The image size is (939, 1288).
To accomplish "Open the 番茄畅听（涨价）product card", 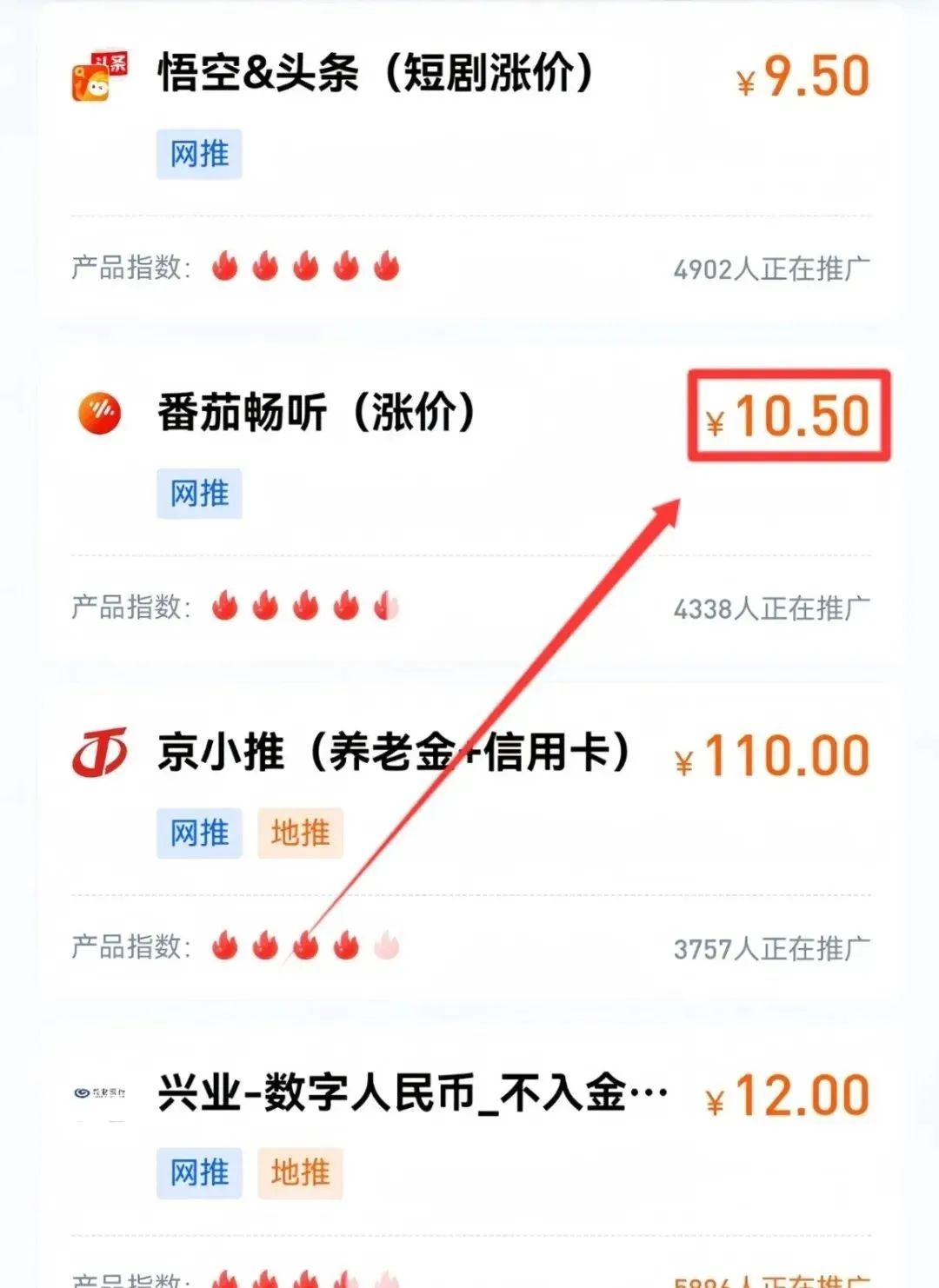I will click(316, 412).
